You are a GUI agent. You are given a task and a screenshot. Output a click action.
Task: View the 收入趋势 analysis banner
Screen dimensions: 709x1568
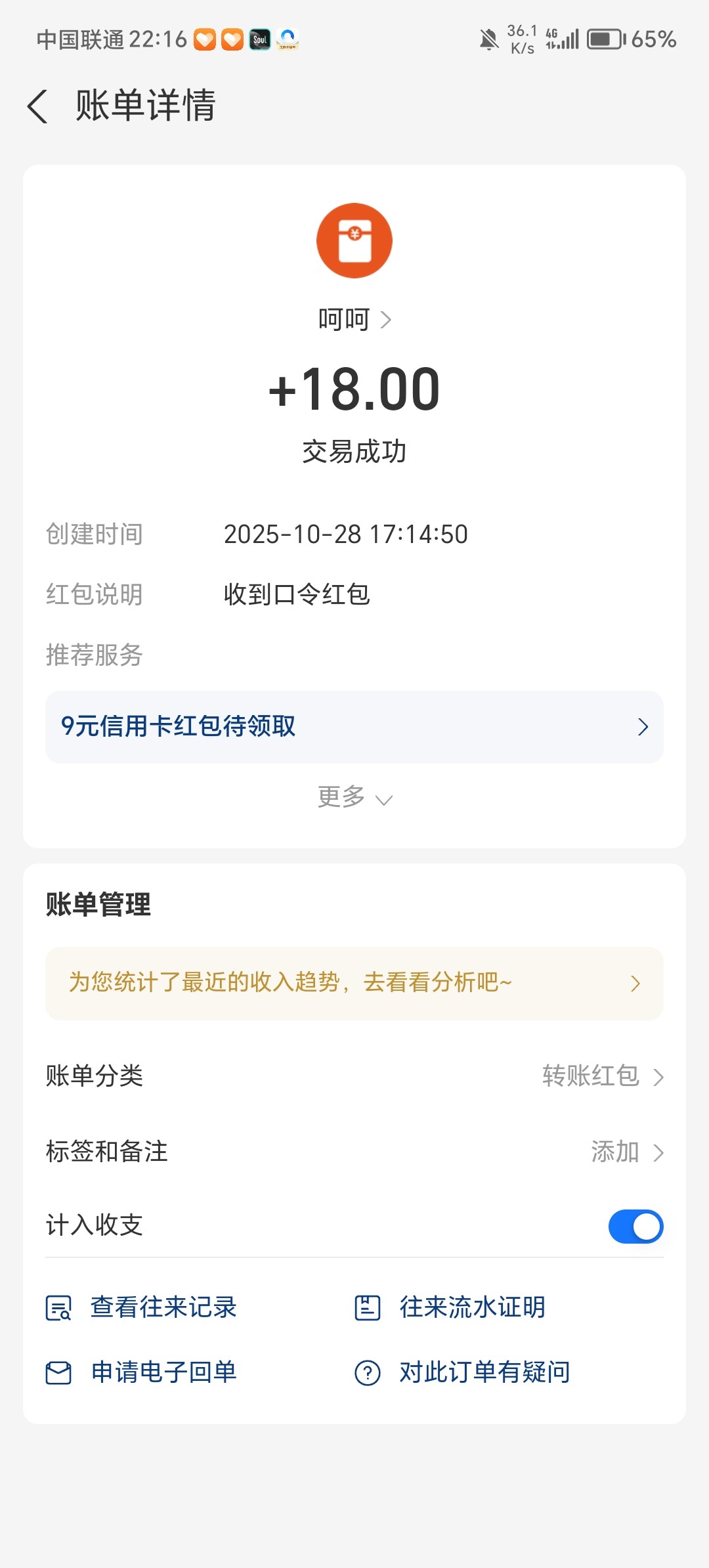point(354,983)
